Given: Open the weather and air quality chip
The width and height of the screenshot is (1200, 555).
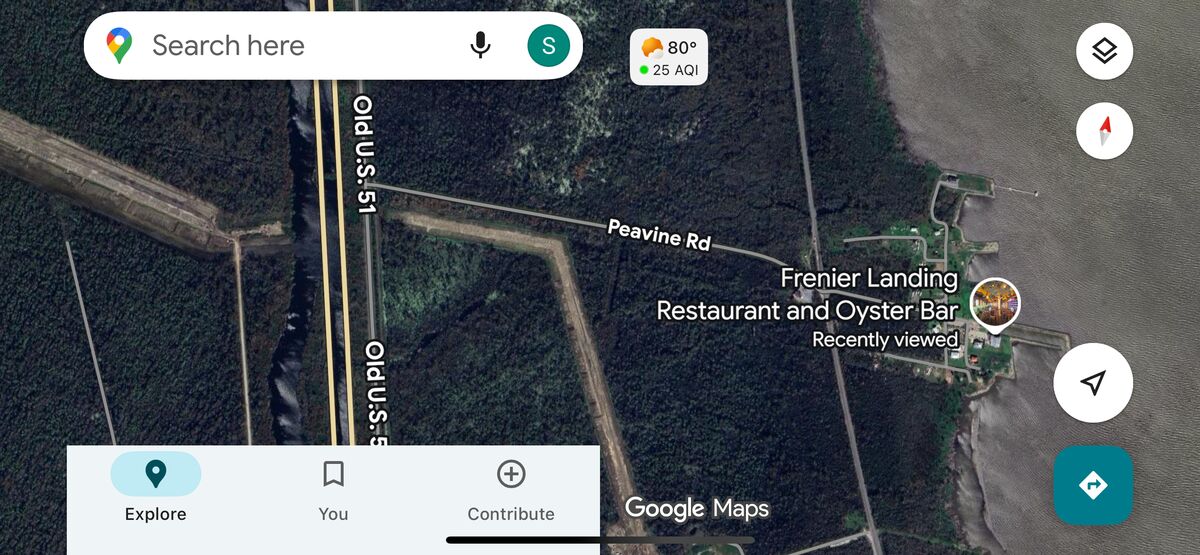Looking at the screenshot, I should (669, 58).
